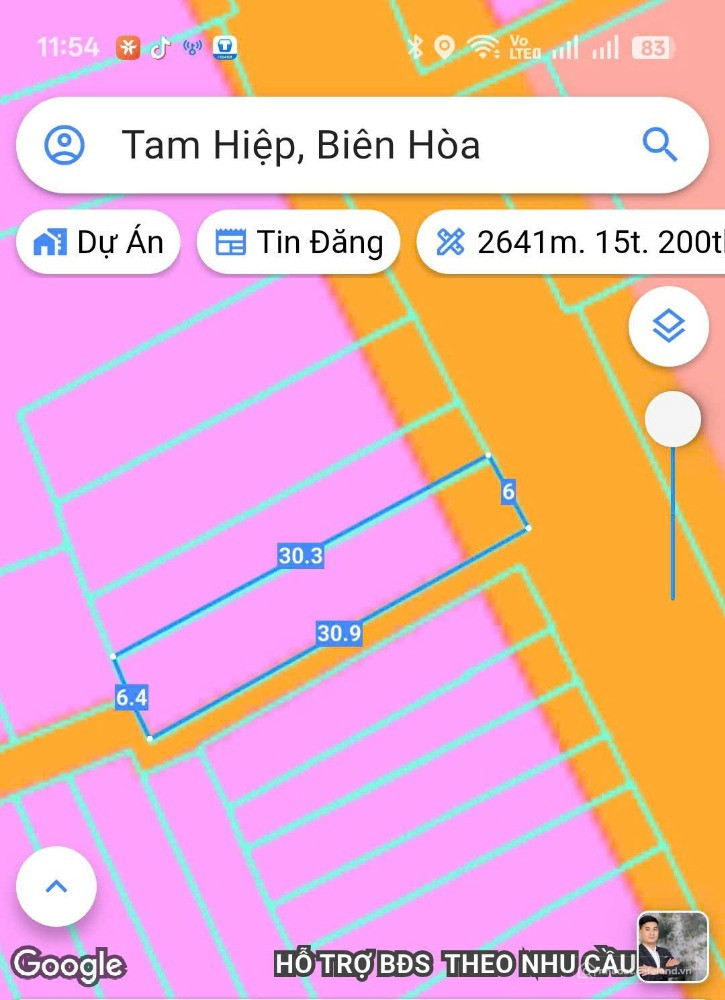
Task: Select the Tin Đăng chip
Action: pyautogui.click(x=298, y=242)
